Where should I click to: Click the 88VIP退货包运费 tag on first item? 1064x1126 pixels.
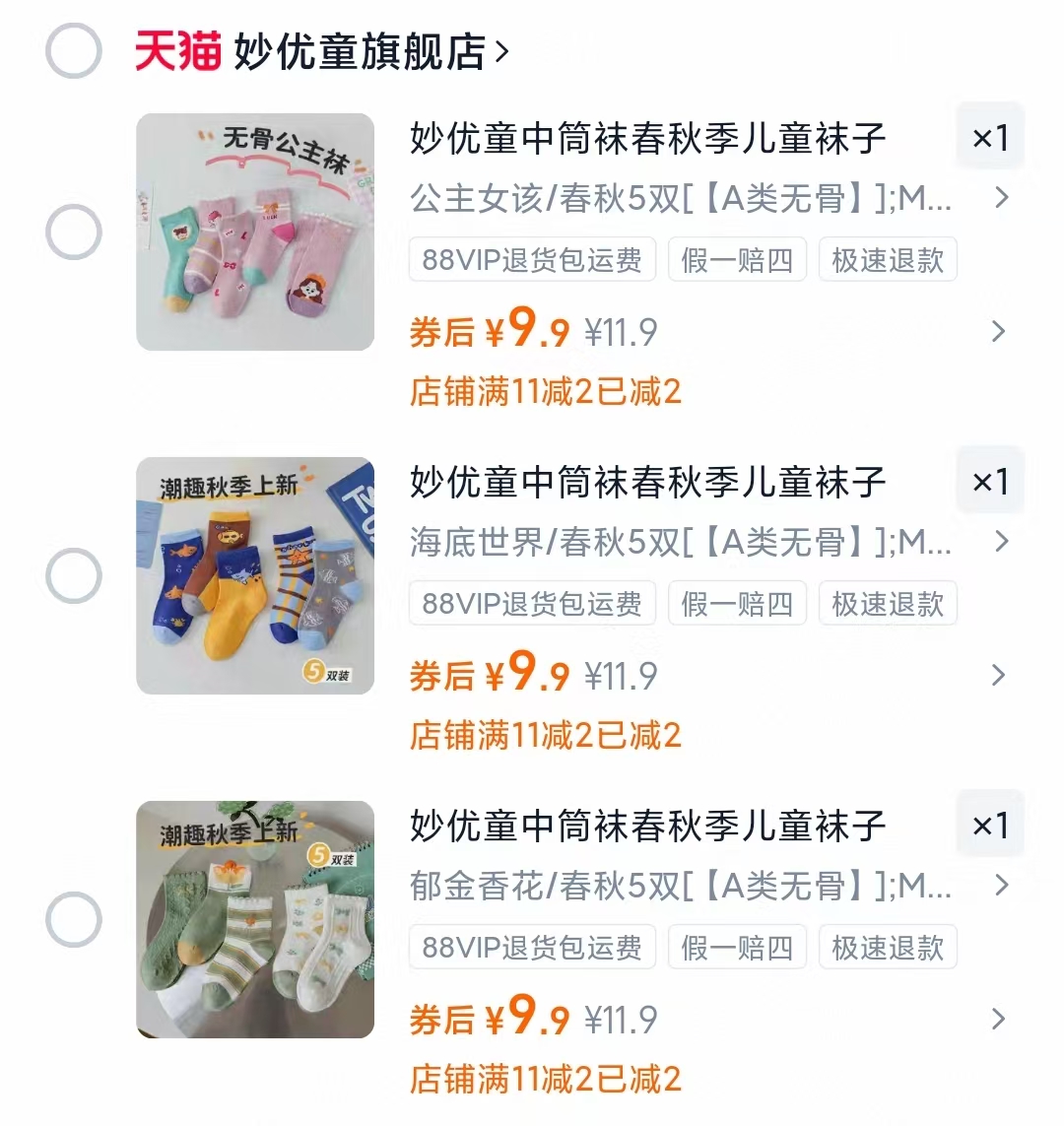pos(532,259)
